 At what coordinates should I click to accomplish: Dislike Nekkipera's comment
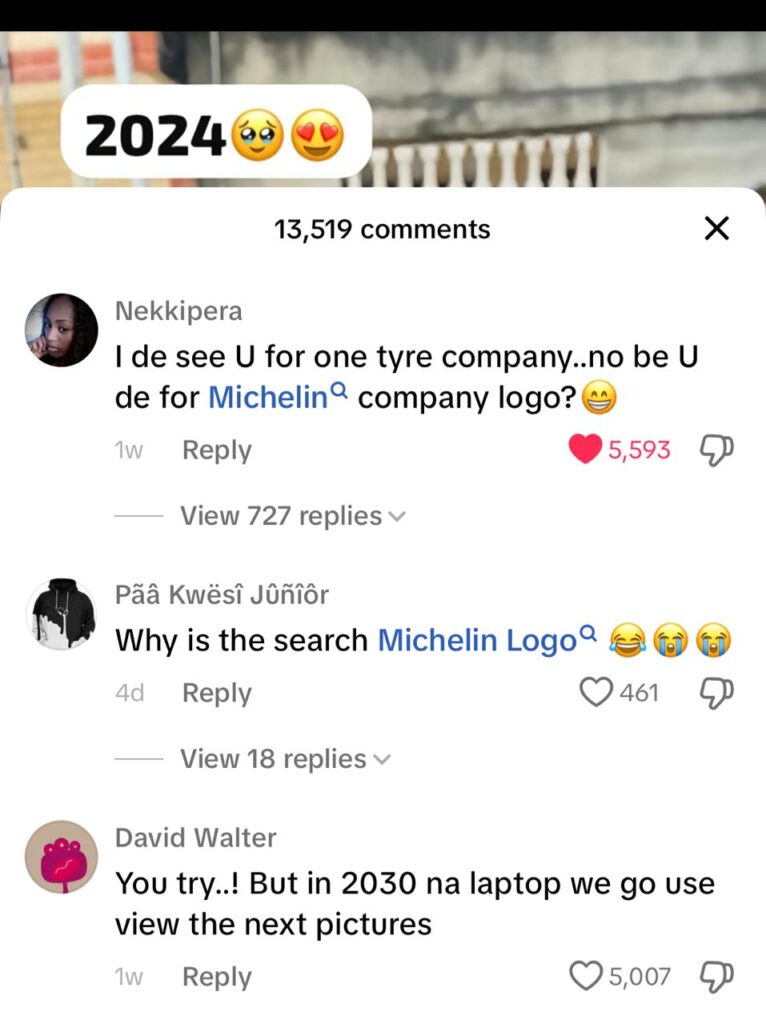pos(716,451)
